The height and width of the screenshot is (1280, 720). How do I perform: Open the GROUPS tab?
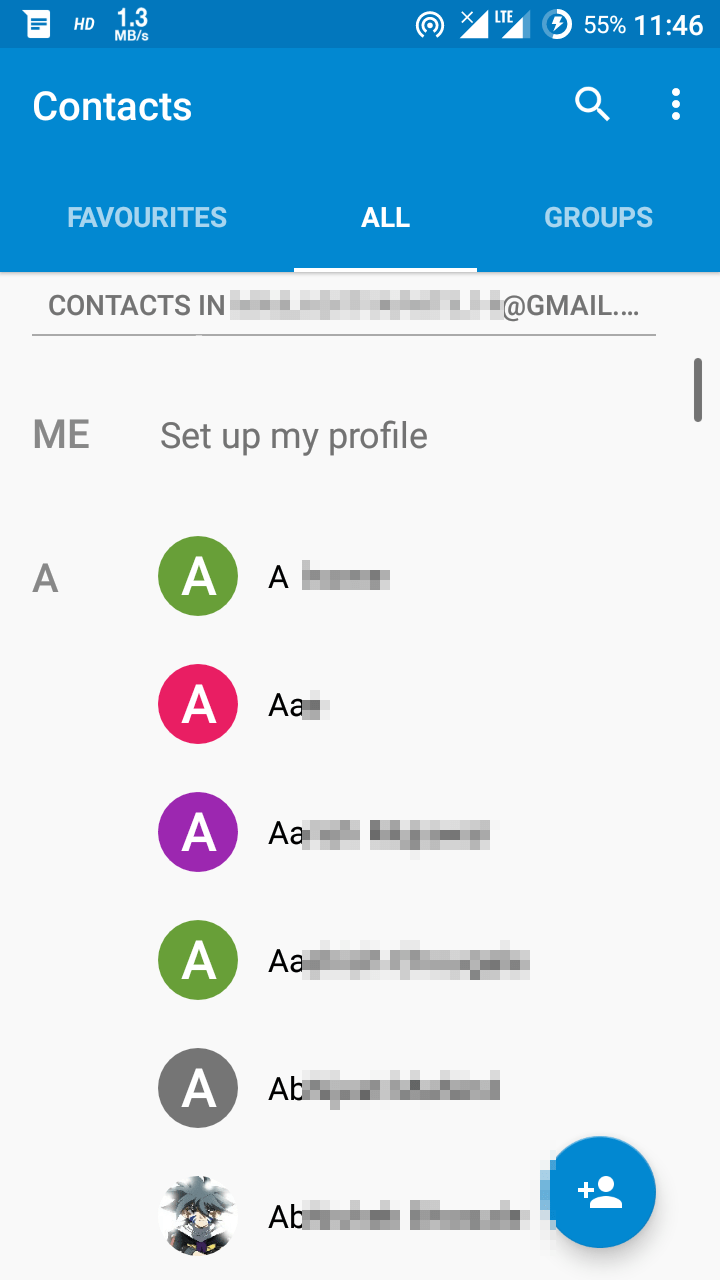(x=598, y=217)
